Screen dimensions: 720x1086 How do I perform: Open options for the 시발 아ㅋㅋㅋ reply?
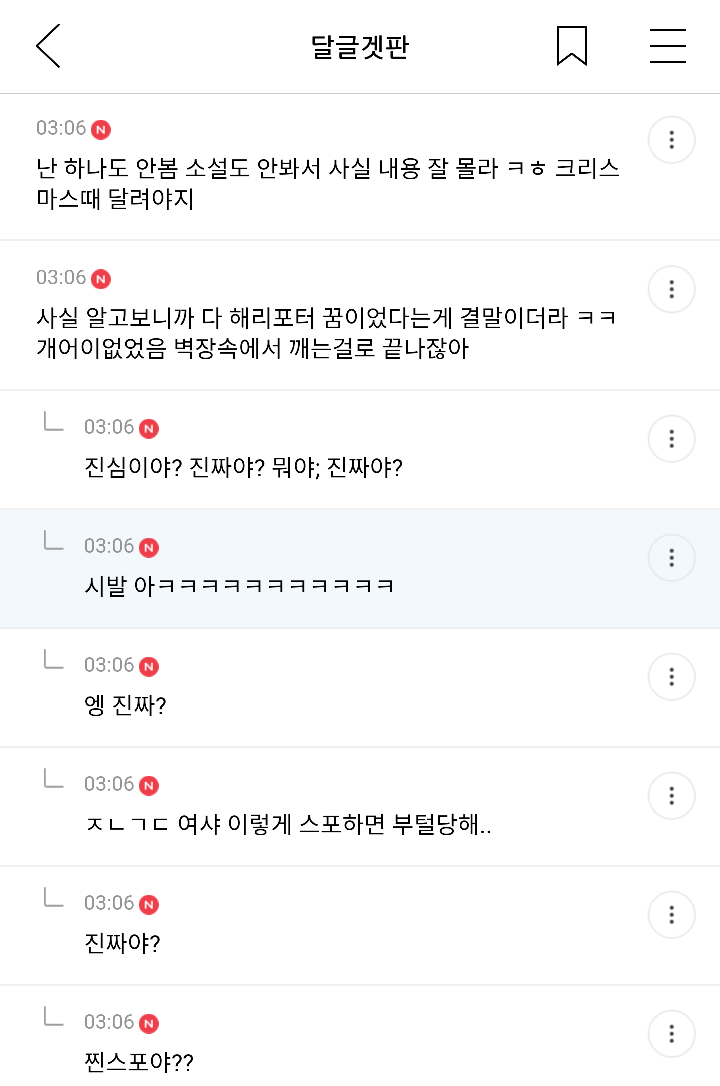672,557
